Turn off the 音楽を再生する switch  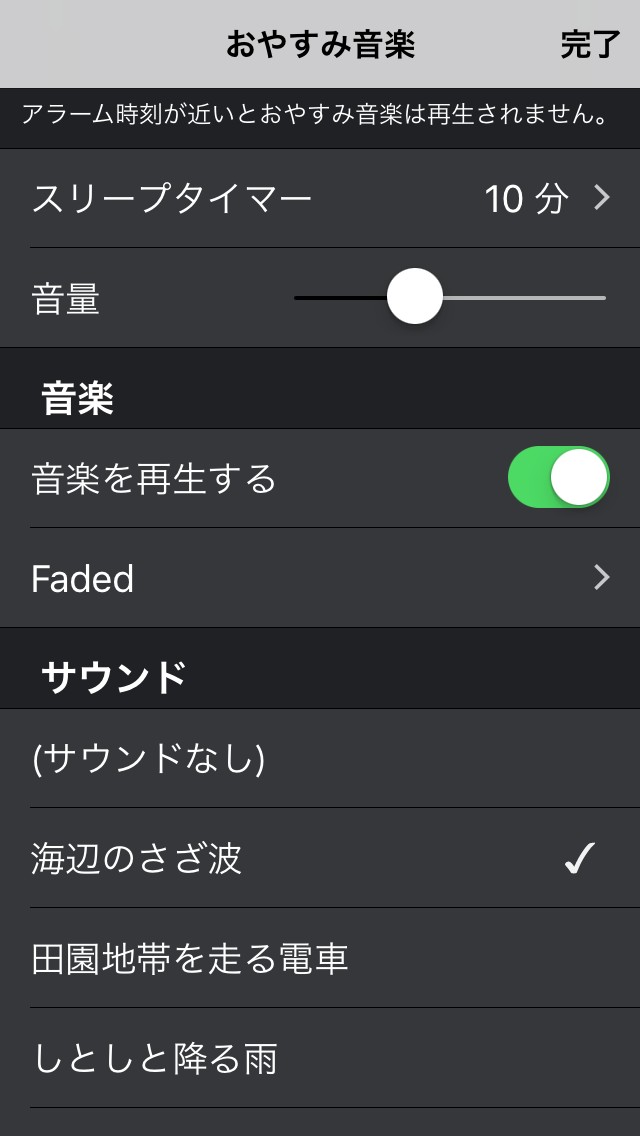coord(558,478)
